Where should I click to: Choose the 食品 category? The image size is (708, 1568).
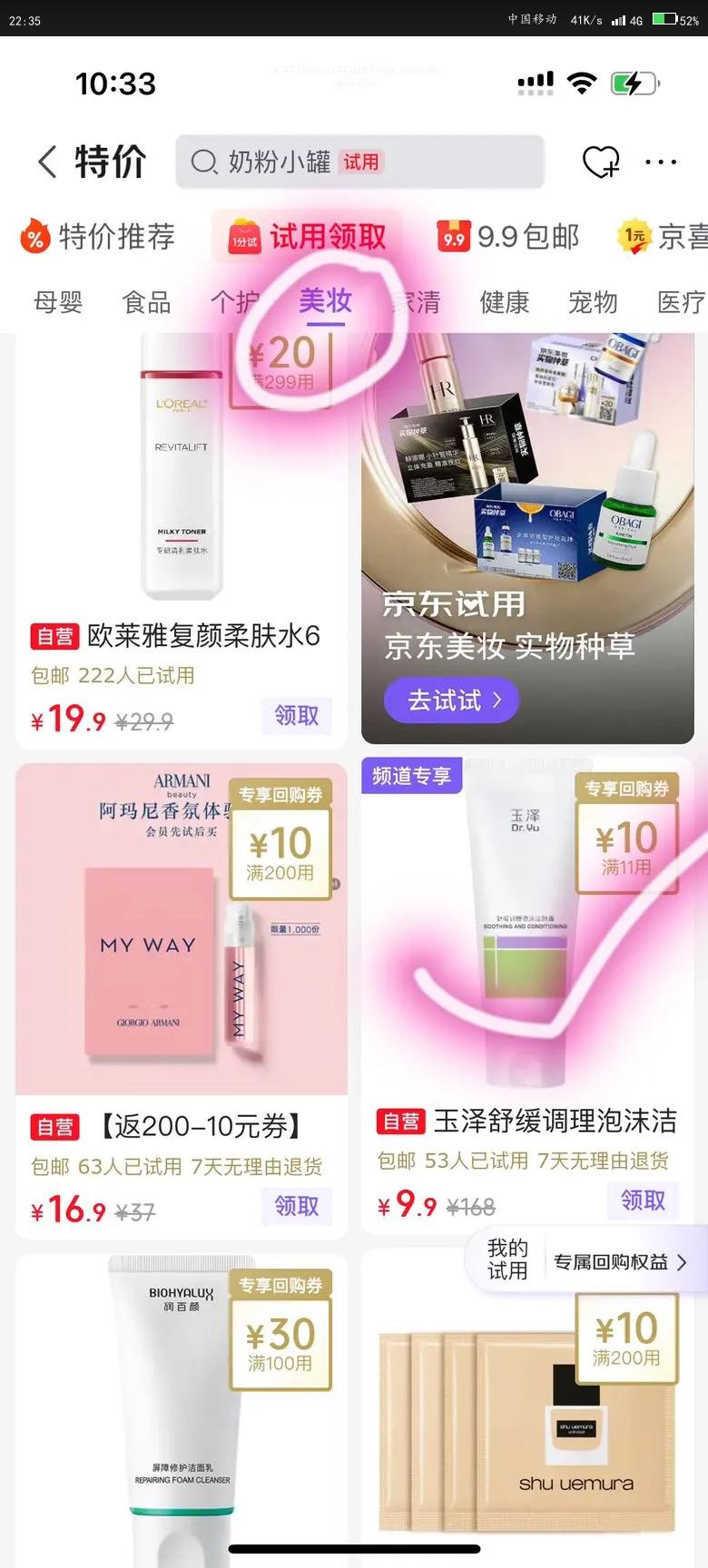pyautogui.click(x=147, y=302)
